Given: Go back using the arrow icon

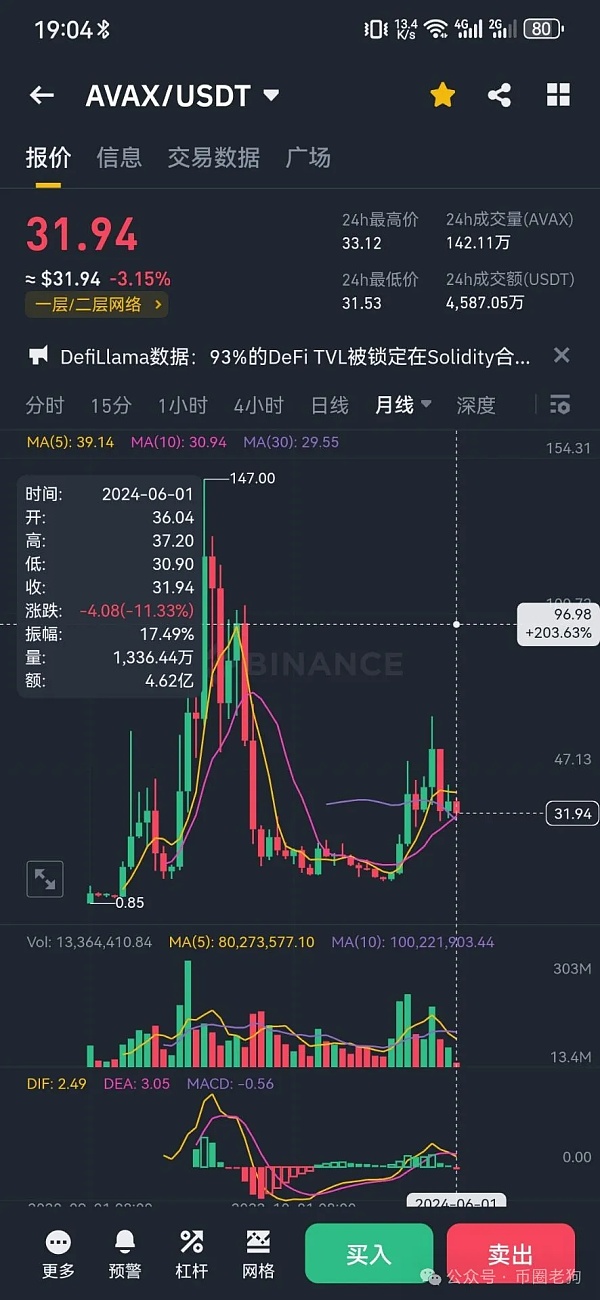Looking at the screenshot, I should [x=41, y=96].
